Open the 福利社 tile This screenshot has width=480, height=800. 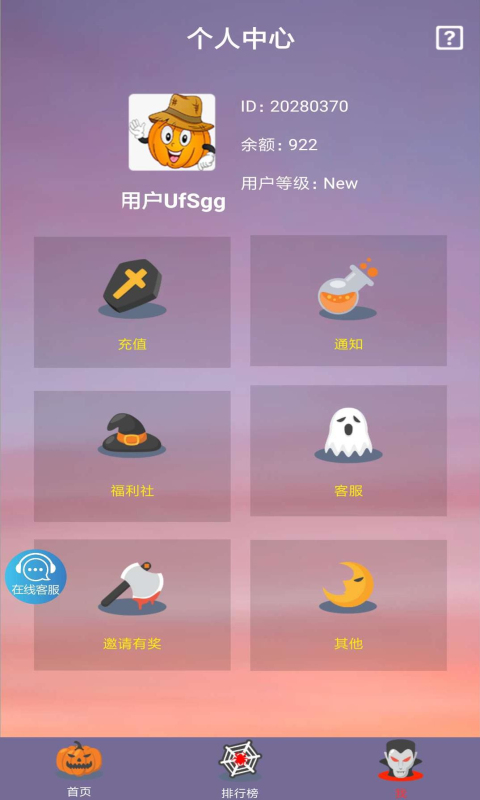point(132,456)
